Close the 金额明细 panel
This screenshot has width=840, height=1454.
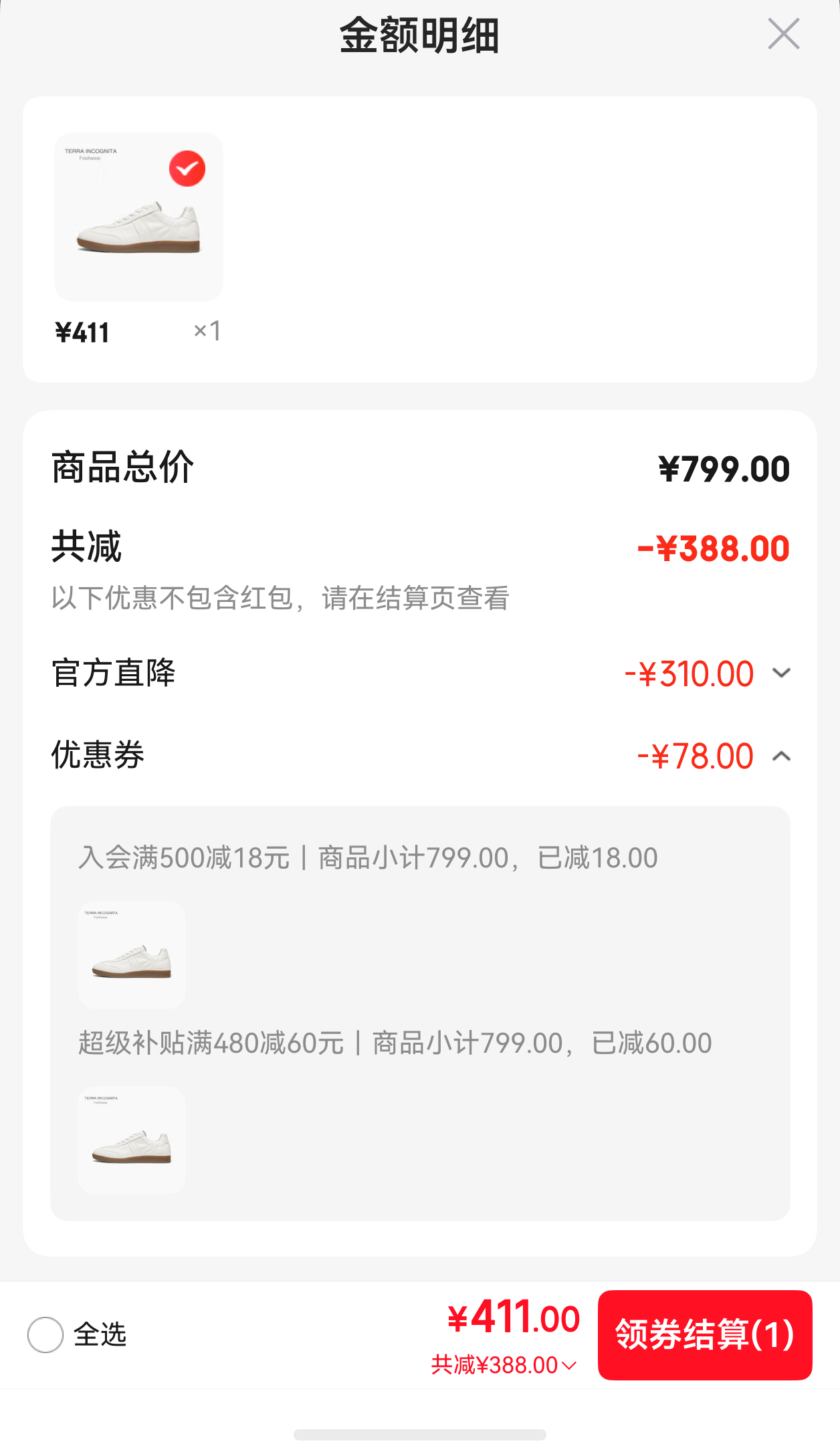click(x=784, y=34)
